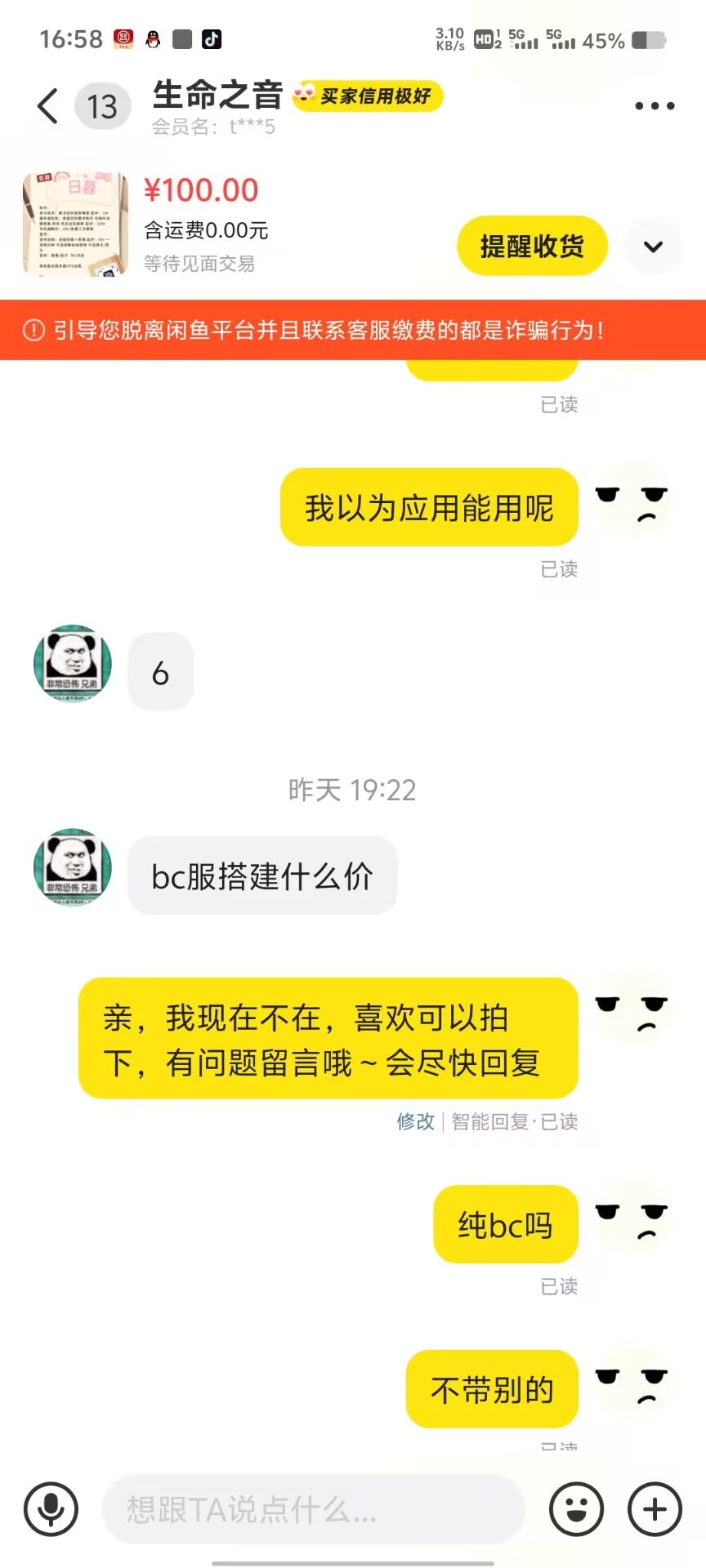This screenshot has width=706, height=1568.
Task: Tap the 修改 link under auto-reply
Action: [415, 1121]
